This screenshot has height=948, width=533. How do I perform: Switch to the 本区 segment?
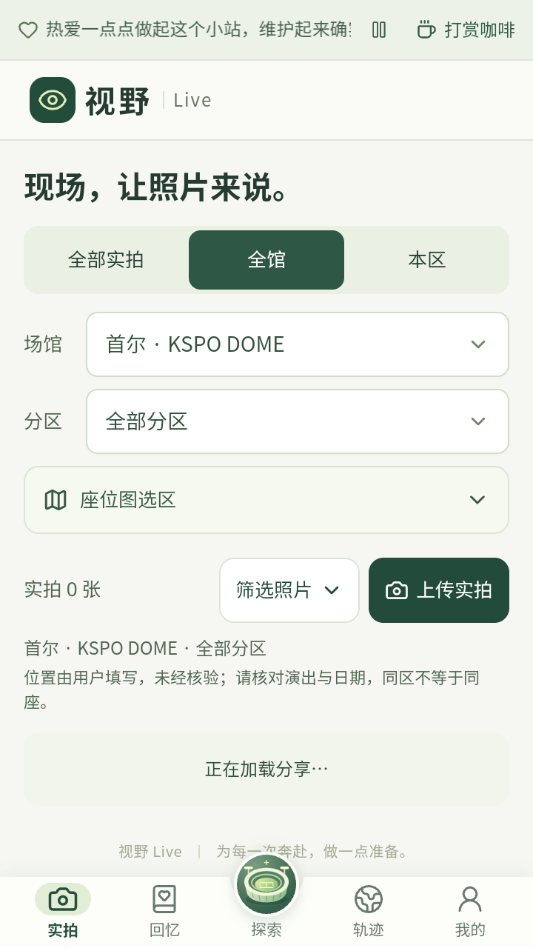pos(427,260)
